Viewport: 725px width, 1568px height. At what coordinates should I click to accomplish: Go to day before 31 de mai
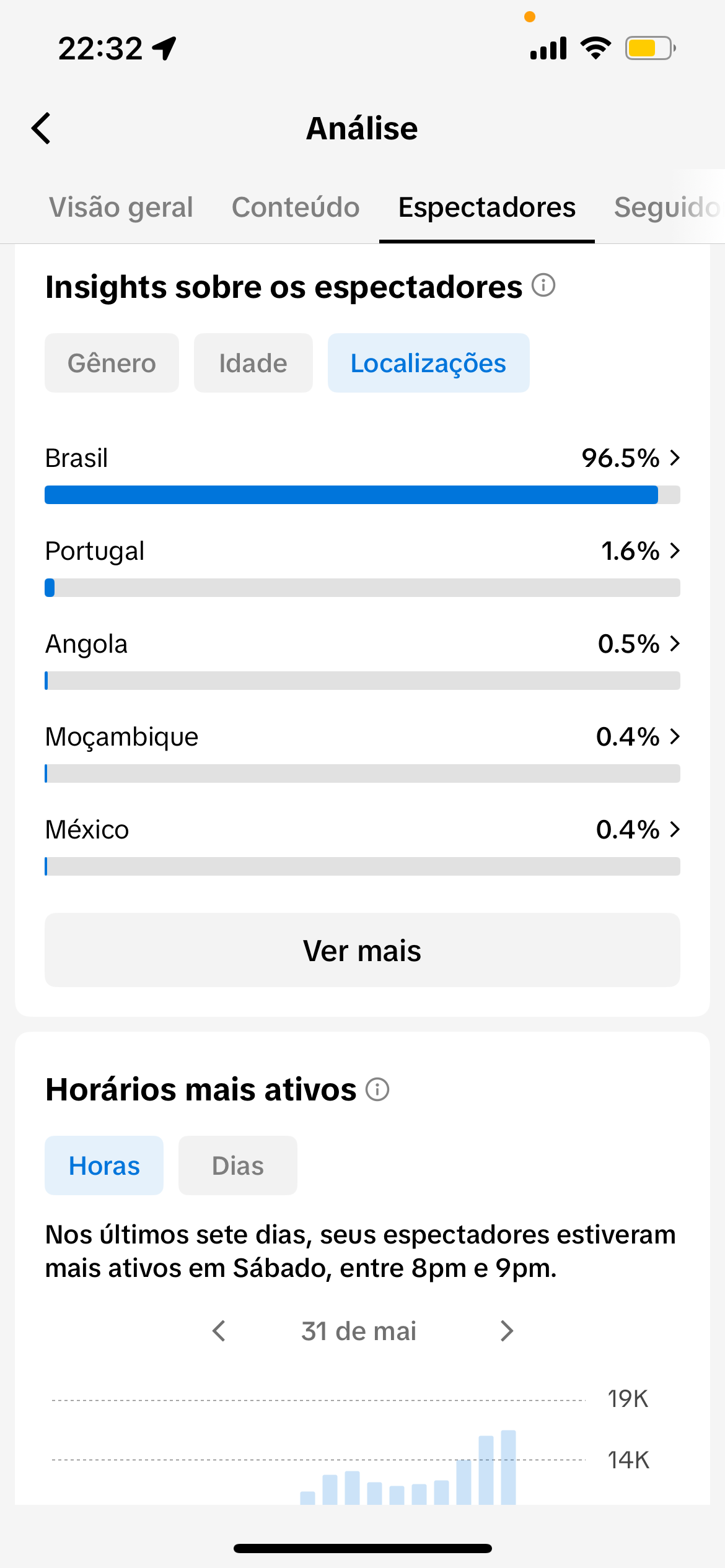click(x=219, y=1331)
